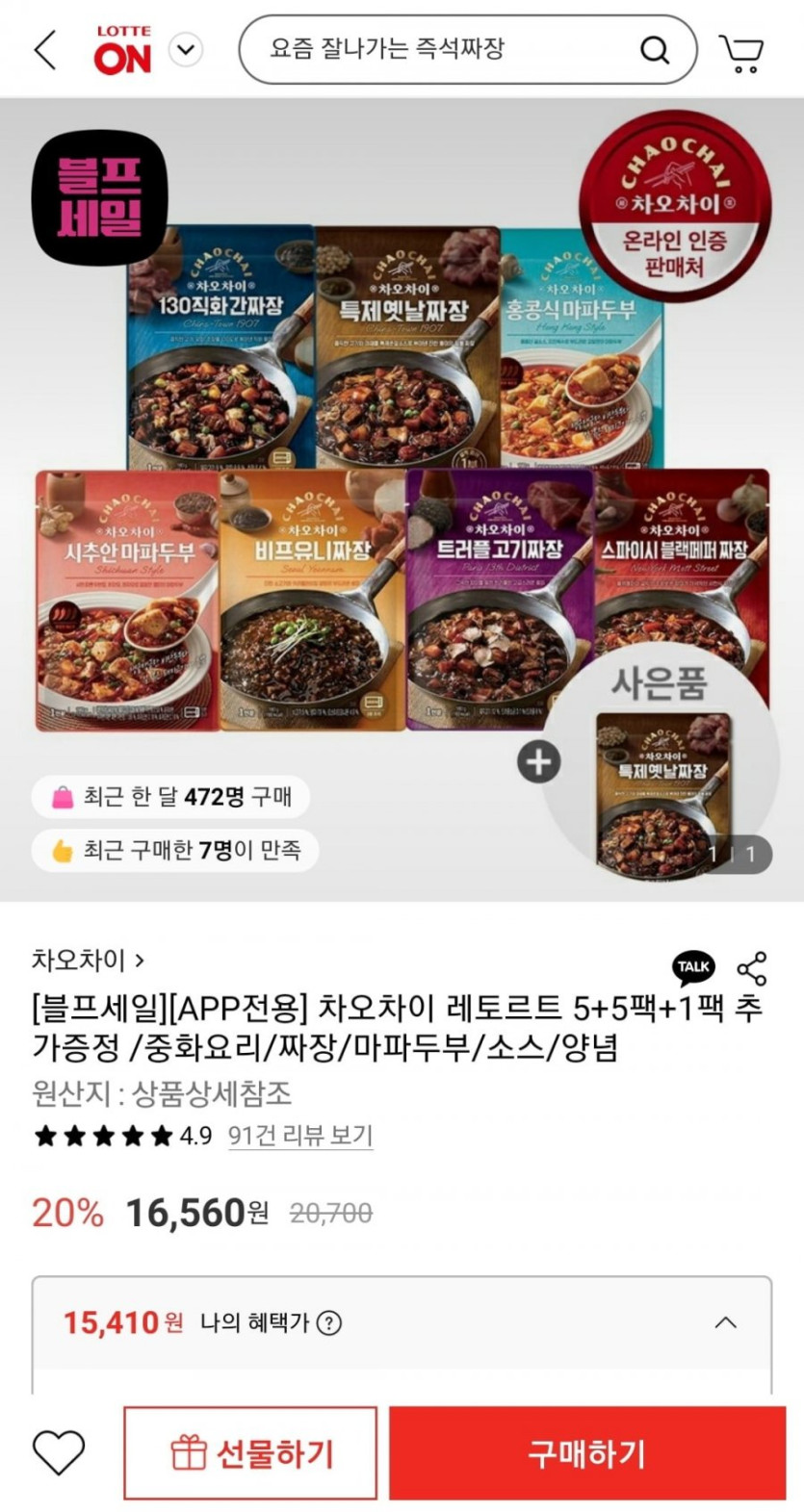Add product to wishlist heart

pyautogui.click(x=59, y=1452)
